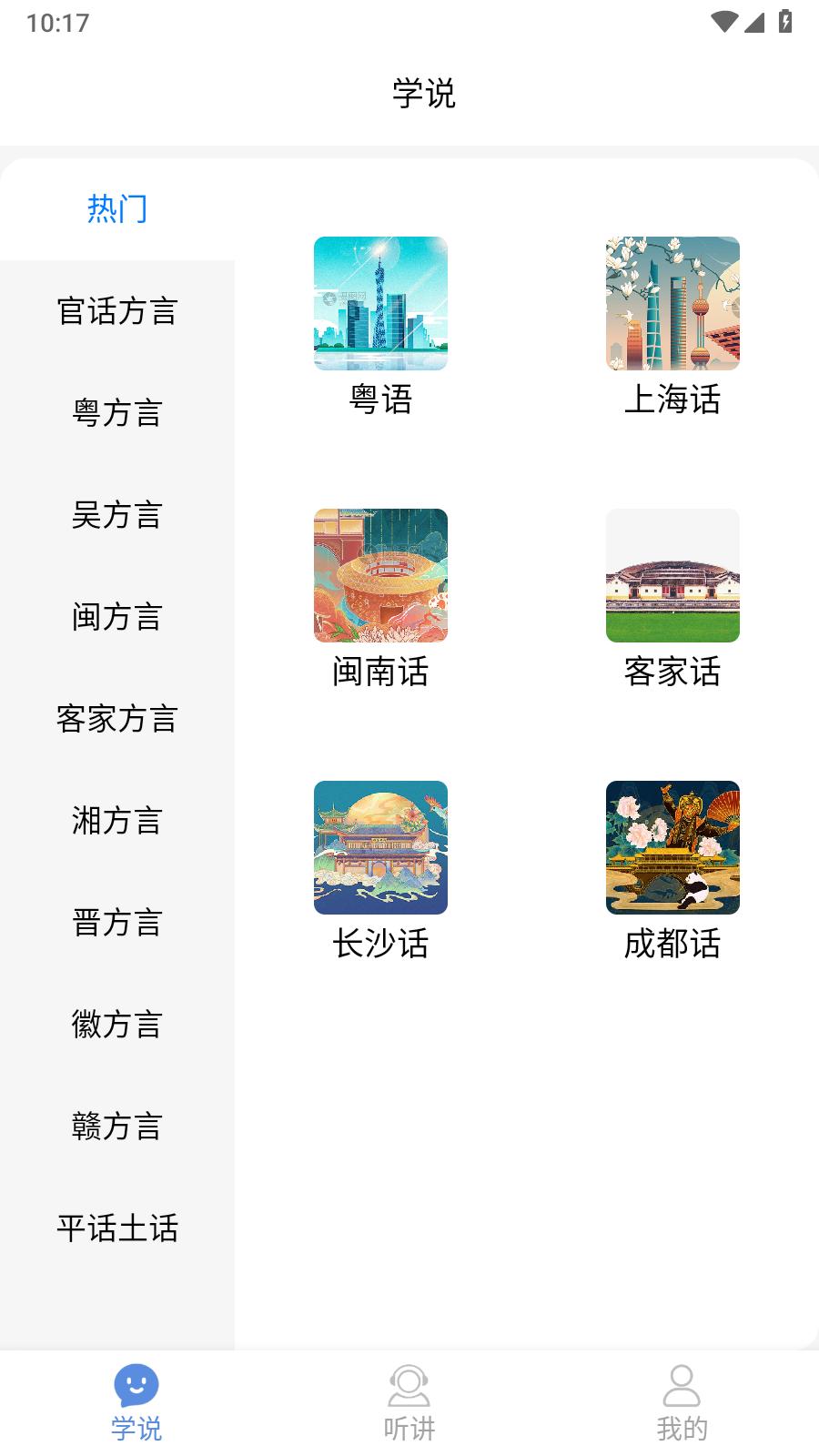Click the 客家话 text label
The height and width of the screenshot is (1456, 819).
(x=672, y=673)
